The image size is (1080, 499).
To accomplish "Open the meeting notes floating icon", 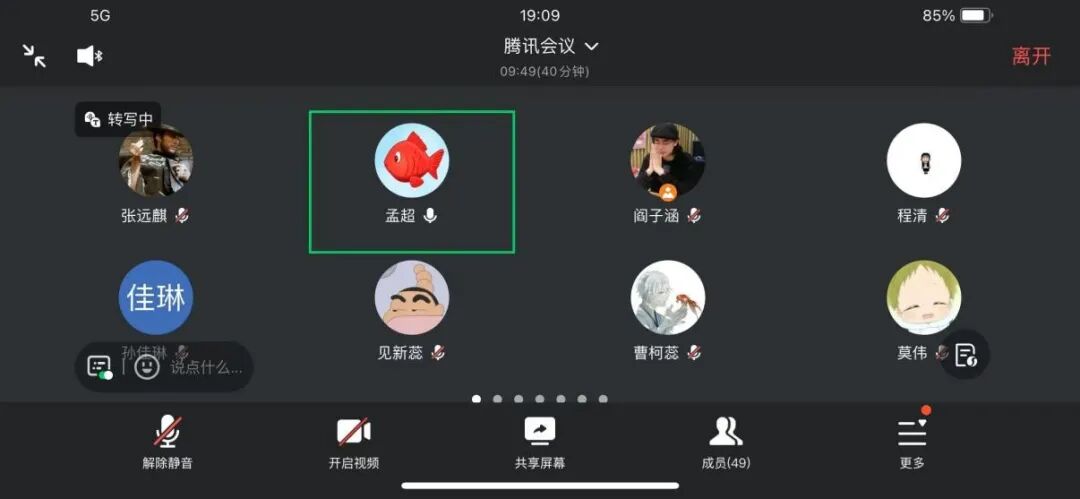I will 965,355.
